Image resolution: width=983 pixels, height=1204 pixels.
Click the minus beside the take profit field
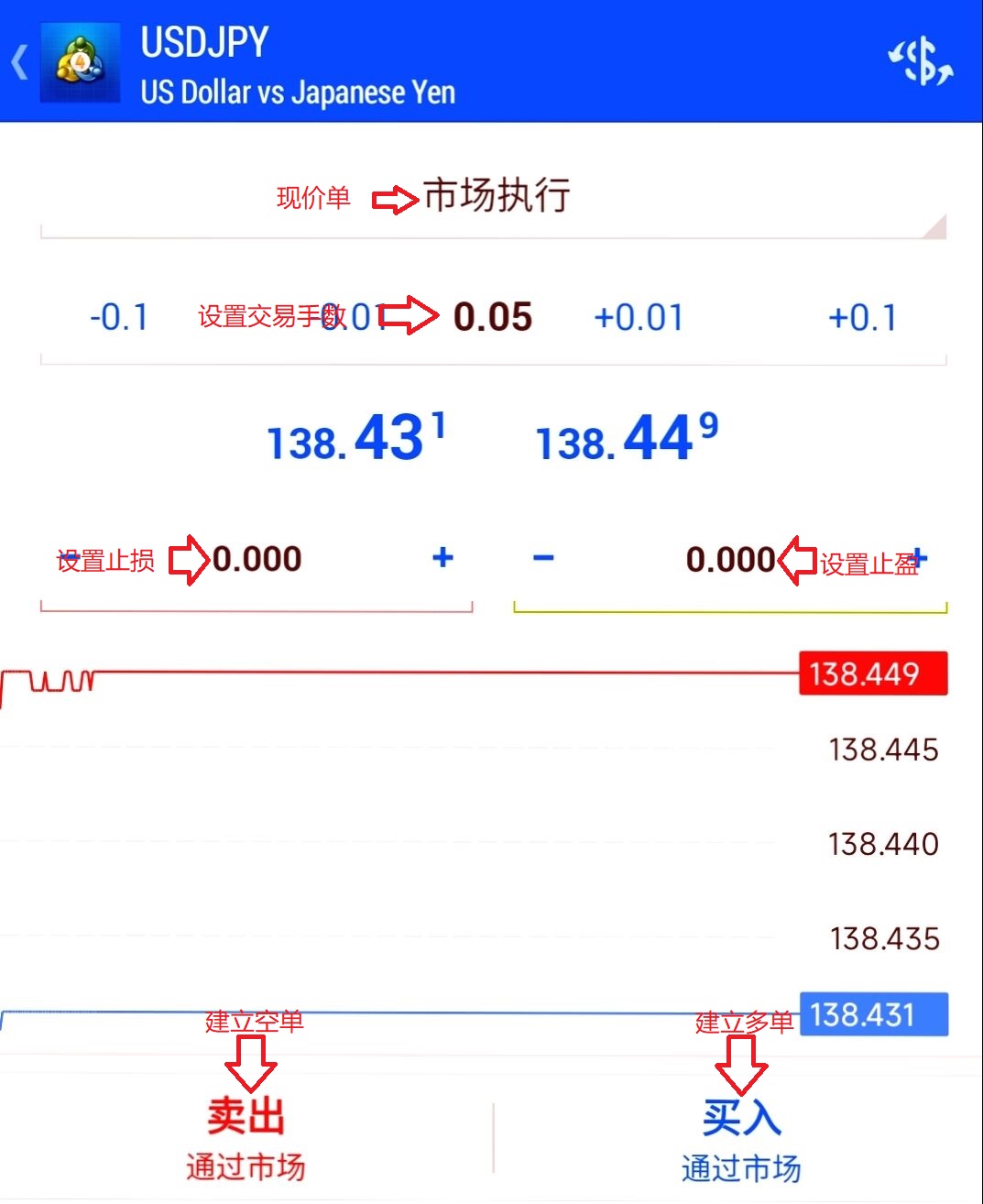(543, 559)
